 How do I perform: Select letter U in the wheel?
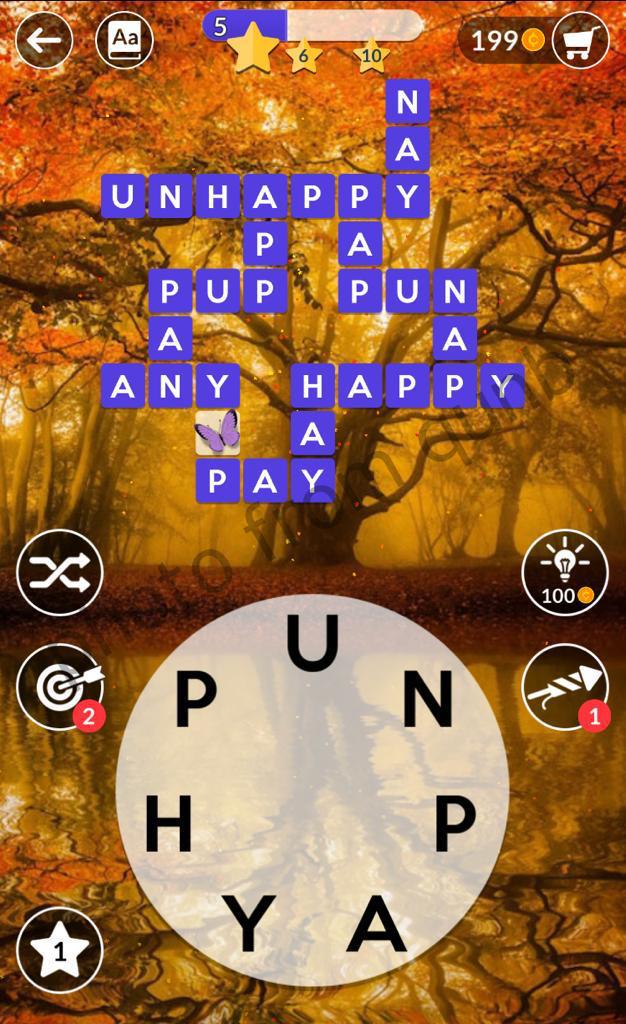[313, 643]
